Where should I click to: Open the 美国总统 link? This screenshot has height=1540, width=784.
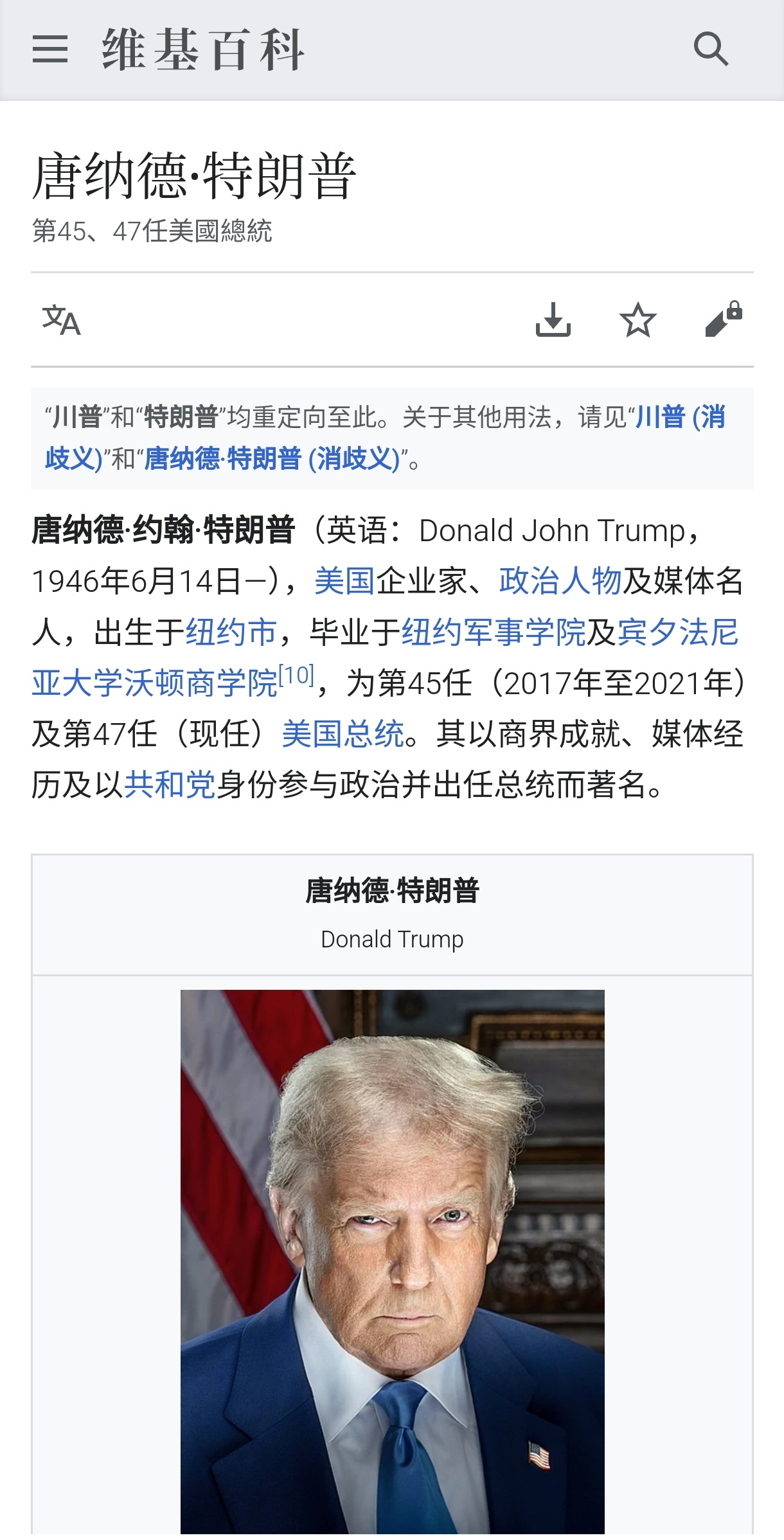(x=343, y=734)
